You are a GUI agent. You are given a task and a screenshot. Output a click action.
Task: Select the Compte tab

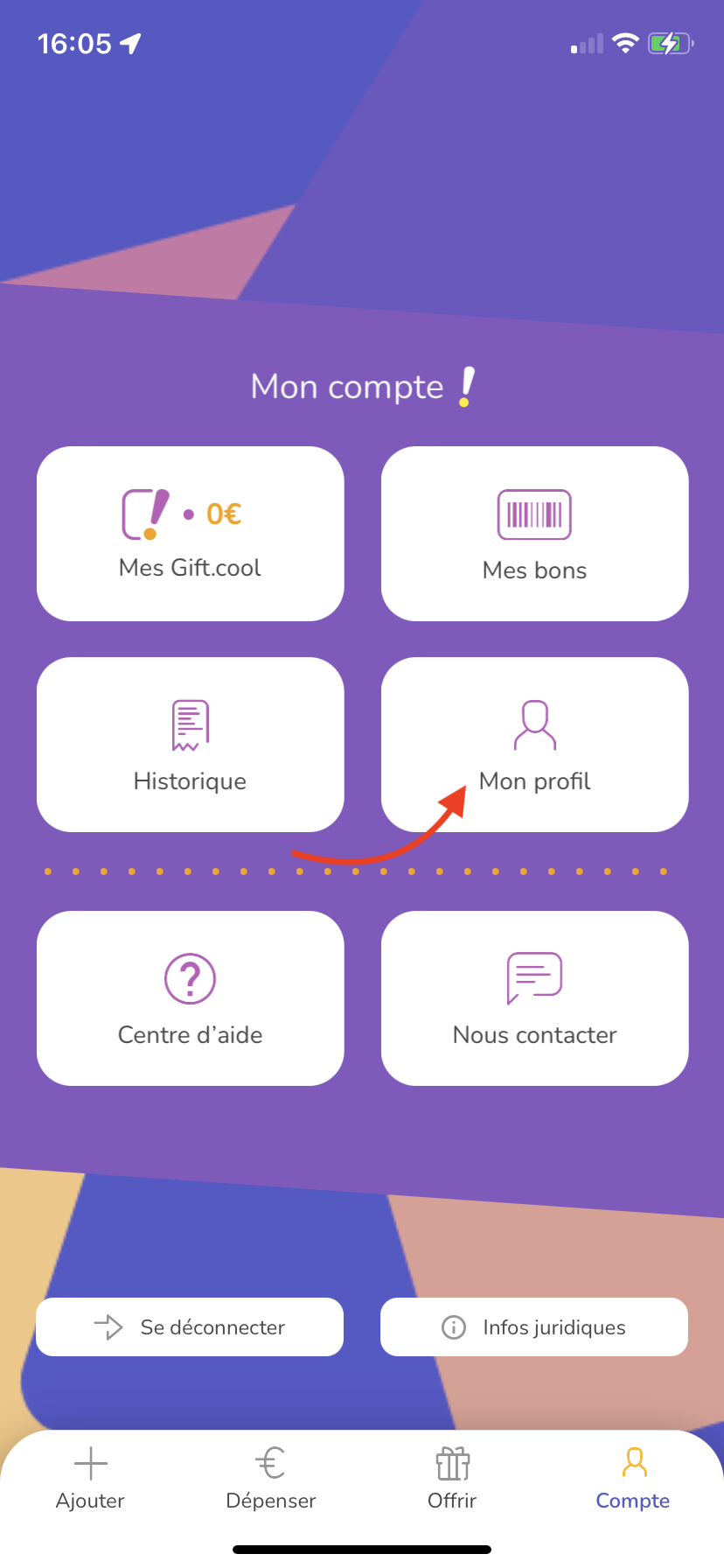click(x=633, y=1479)
